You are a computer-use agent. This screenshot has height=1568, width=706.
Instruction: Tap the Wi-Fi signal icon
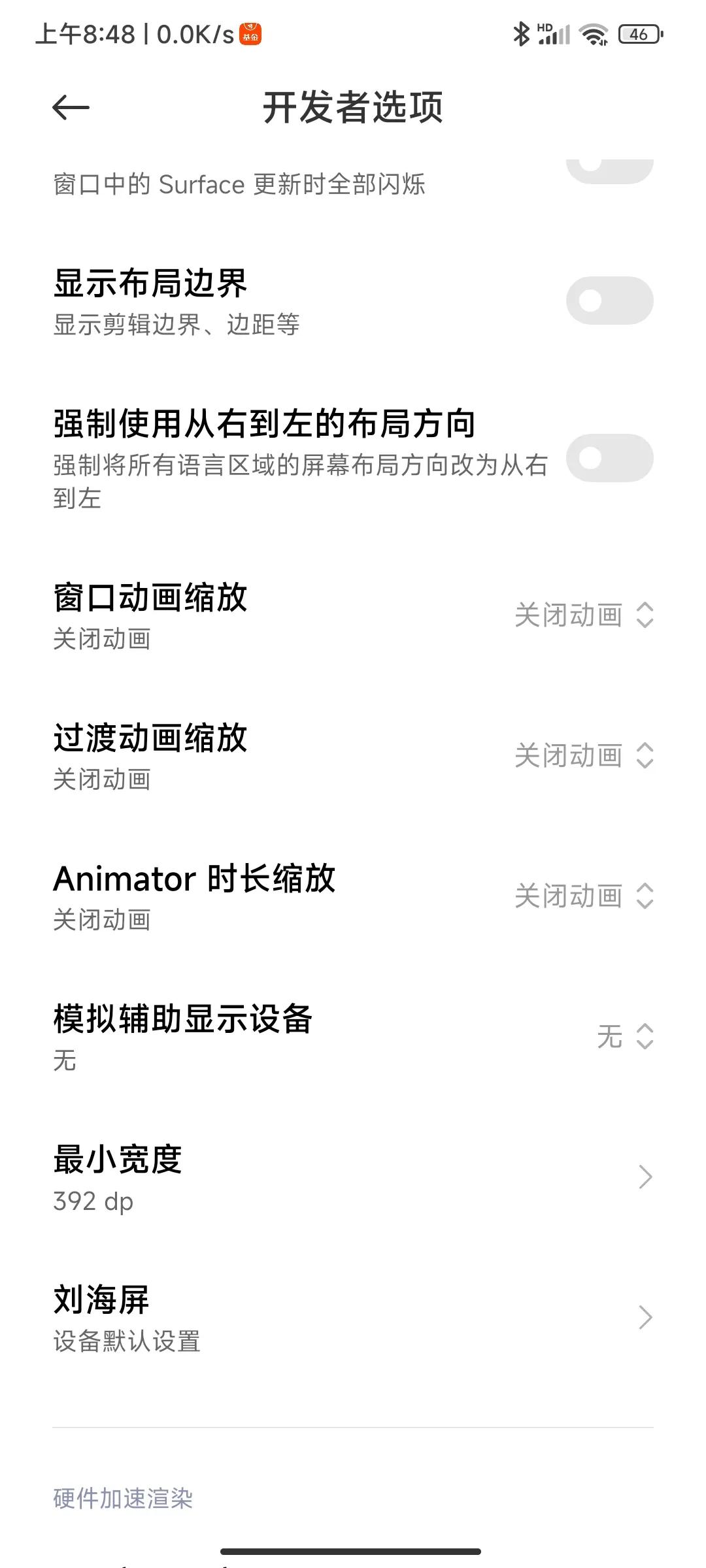pos(594,34)
